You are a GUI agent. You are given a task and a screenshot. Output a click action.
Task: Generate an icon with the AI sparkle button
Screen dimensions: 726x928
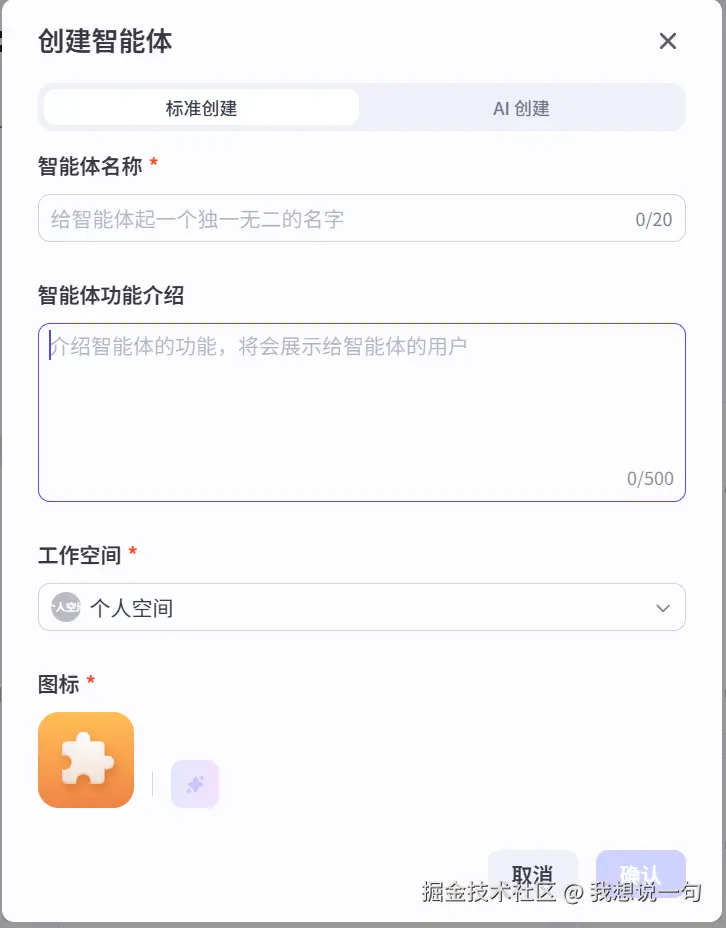[195, 784]
